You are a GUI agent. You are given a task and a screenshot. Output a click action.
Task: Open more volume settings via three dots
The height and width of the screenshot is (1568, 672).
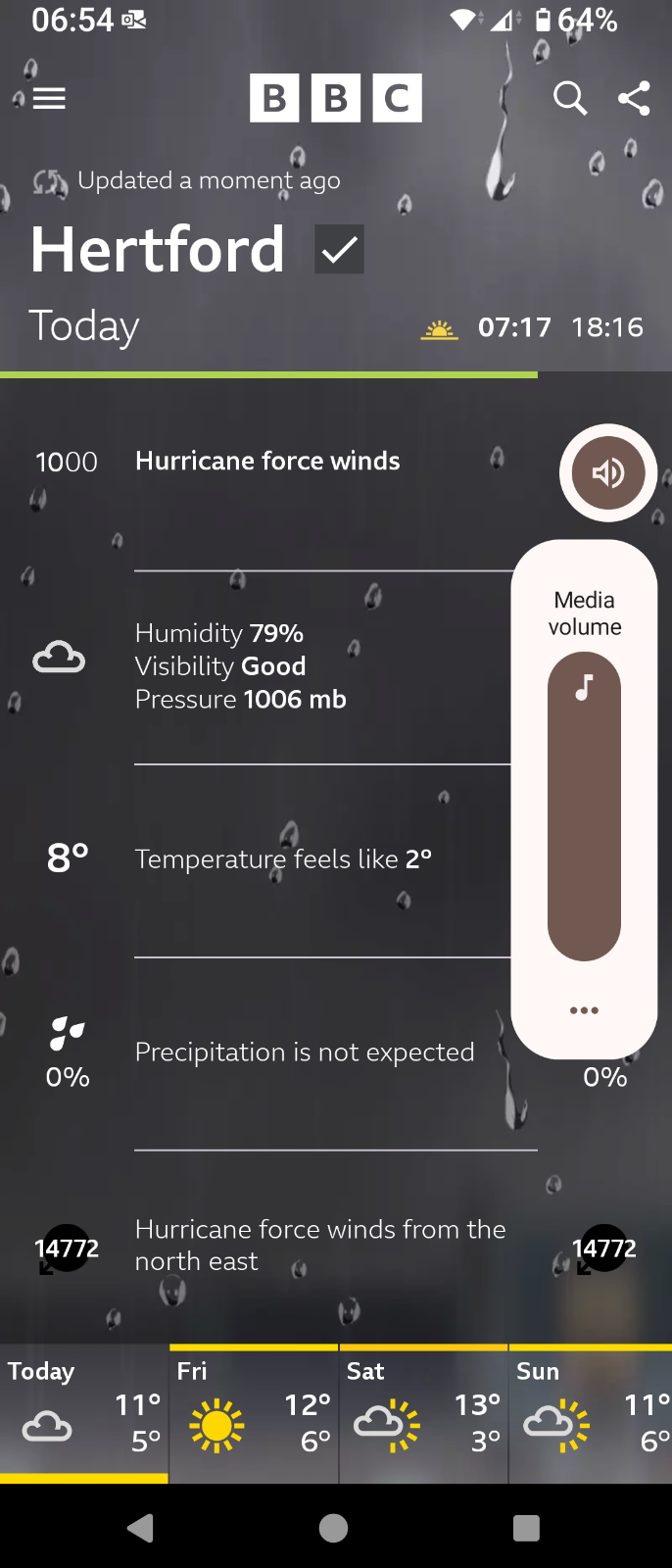(584, 1010)
